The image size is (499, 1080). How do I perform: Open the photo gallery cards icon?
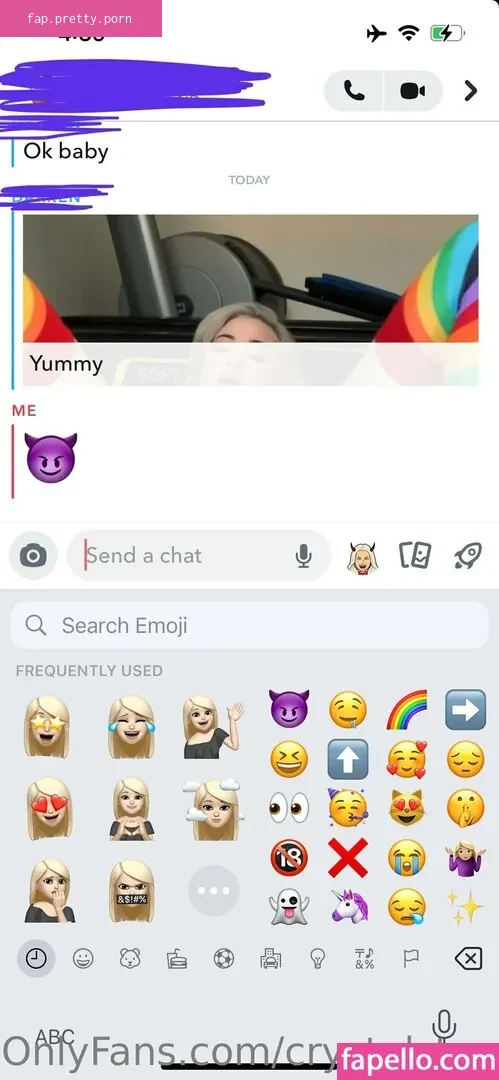point(416,556)
